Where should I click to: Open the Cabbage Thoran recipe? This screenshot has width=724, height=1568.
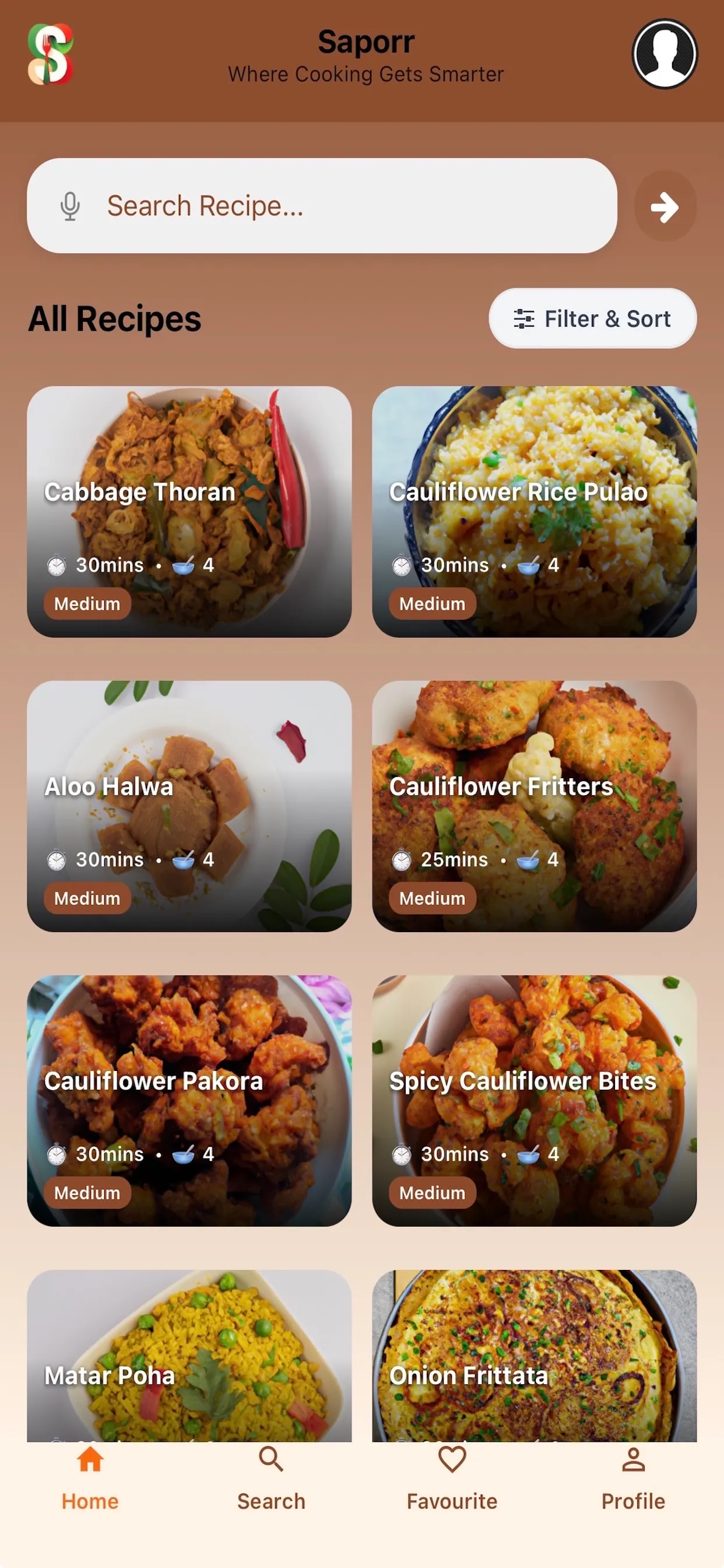point(189,512)
